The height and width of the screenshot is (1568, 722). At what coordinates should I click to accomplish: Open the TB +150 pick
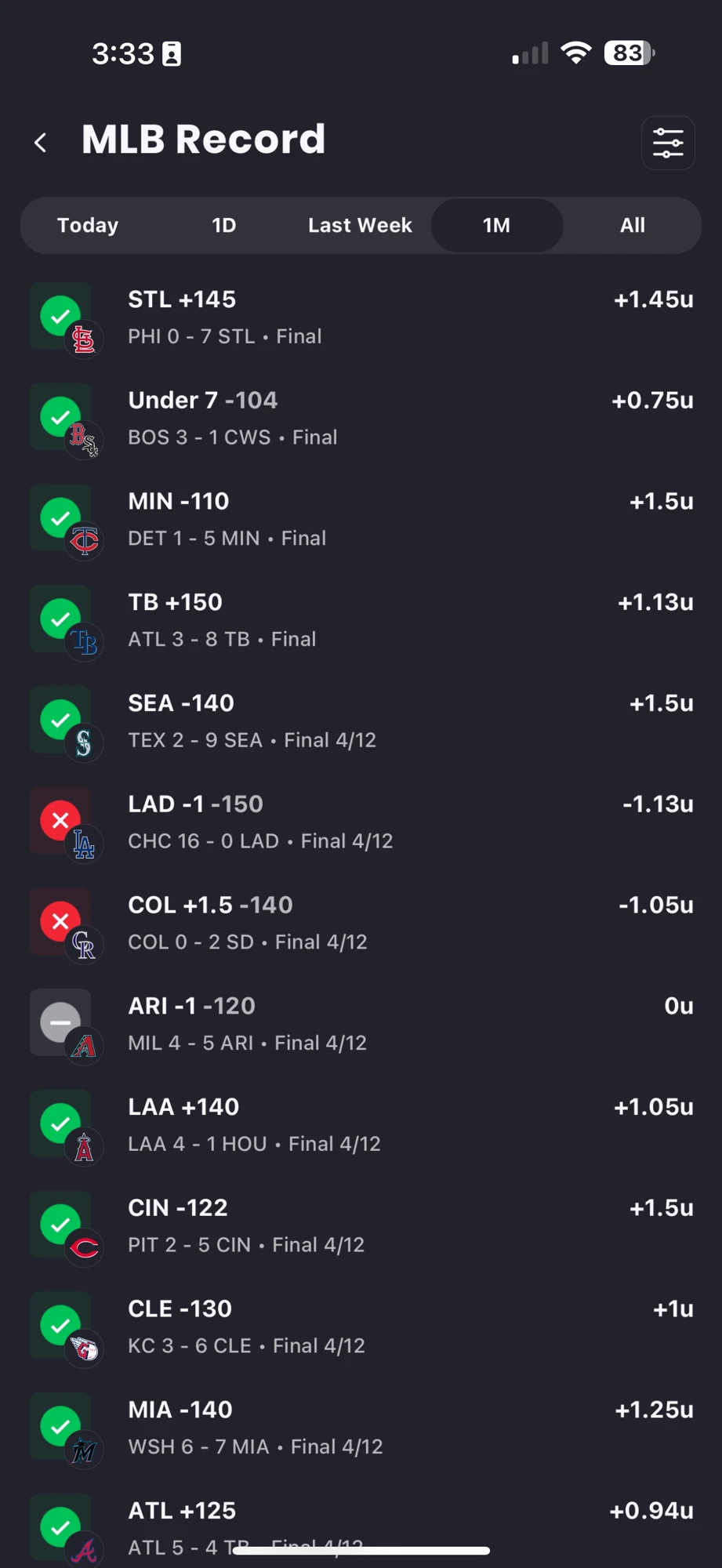361,621
